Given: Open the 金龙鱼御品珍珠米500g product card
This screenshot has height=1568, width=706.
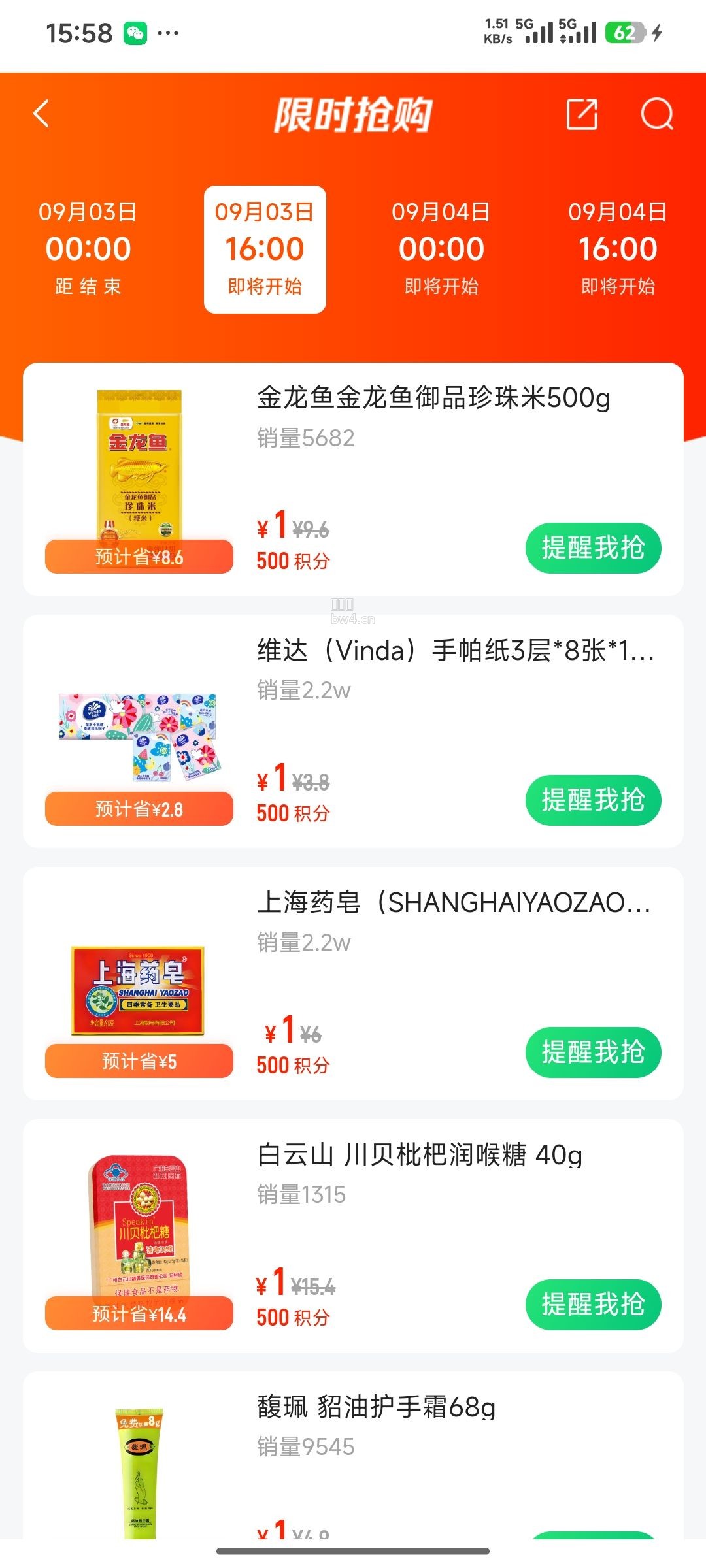Looking at the screenshot, I should 353,479.
